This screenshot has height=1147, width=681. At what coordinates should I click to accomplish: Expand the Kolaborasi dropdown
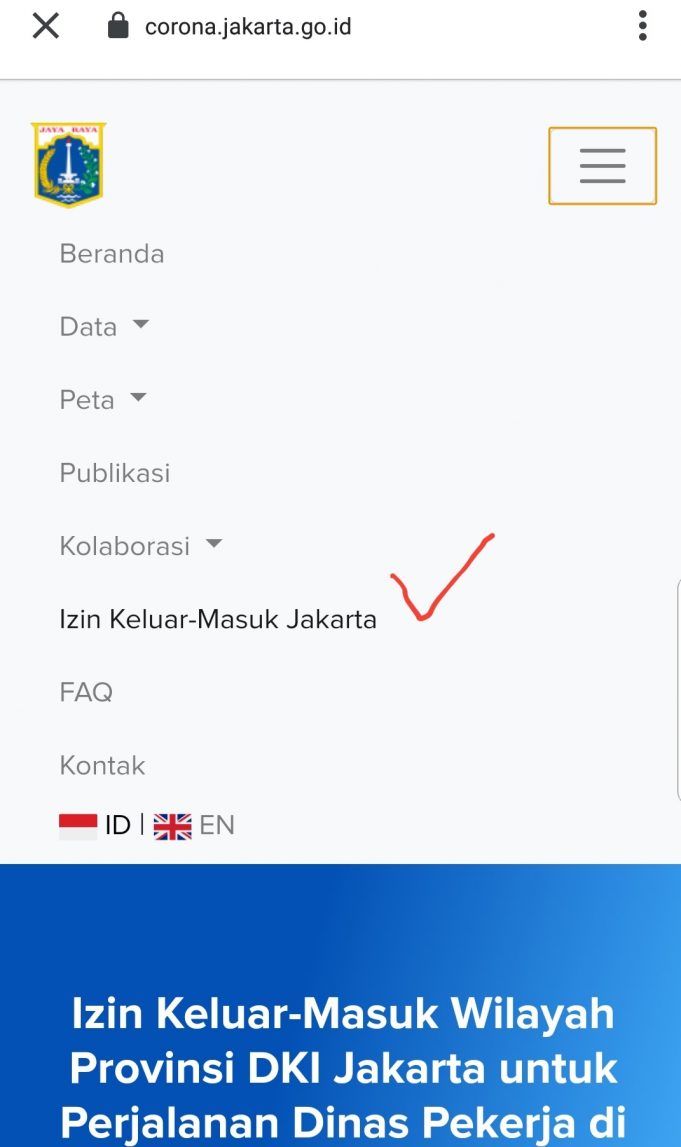[140, 546]
